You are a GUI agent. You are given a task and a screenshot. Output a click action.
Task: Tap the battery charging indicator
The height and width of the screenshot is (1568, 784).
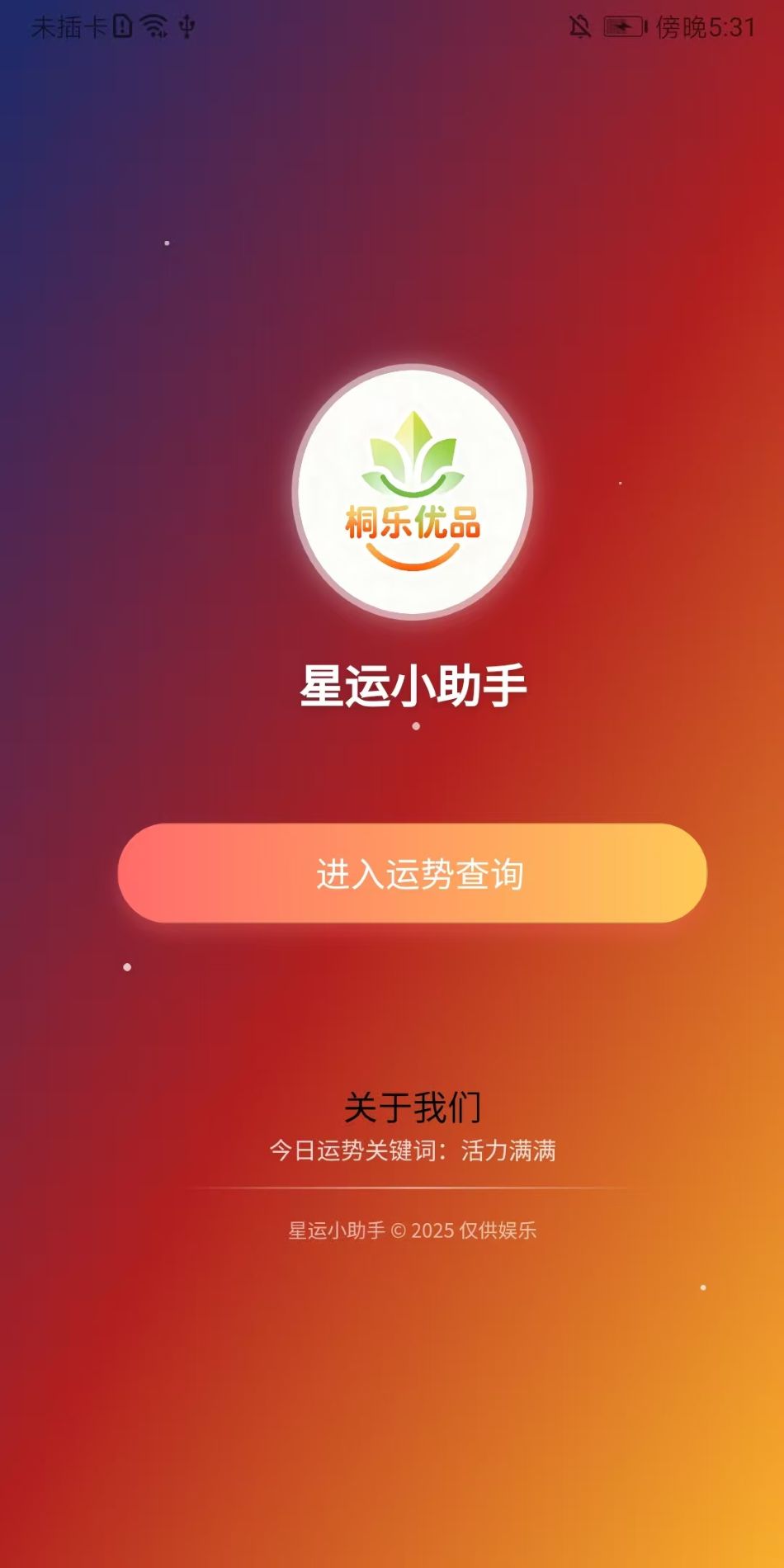point(625,25)
